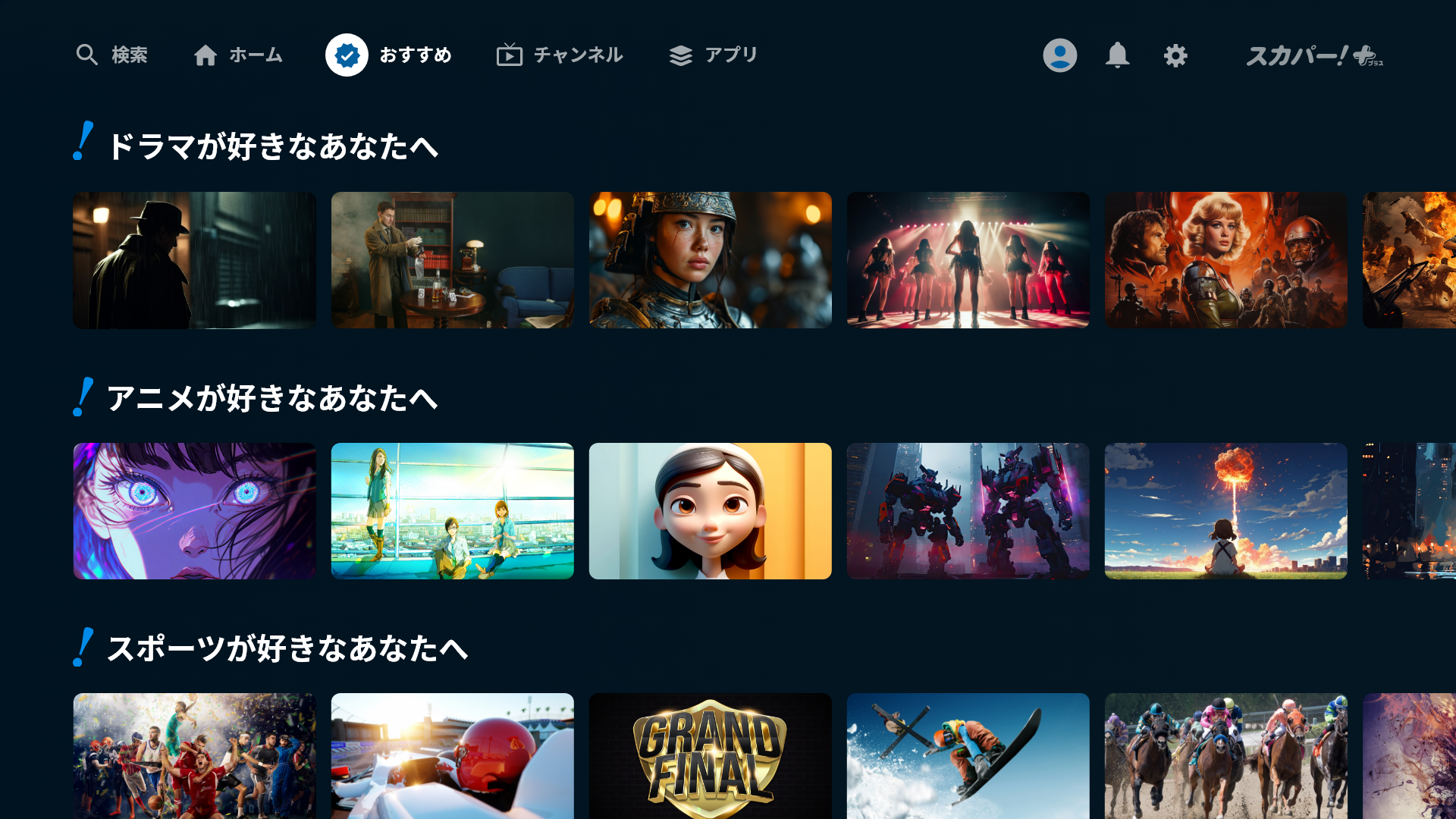The height and width of the screenshot is (819, 1456).
Task: Open the armored woman warrior drama tile
Action: [x=710, y=260]
